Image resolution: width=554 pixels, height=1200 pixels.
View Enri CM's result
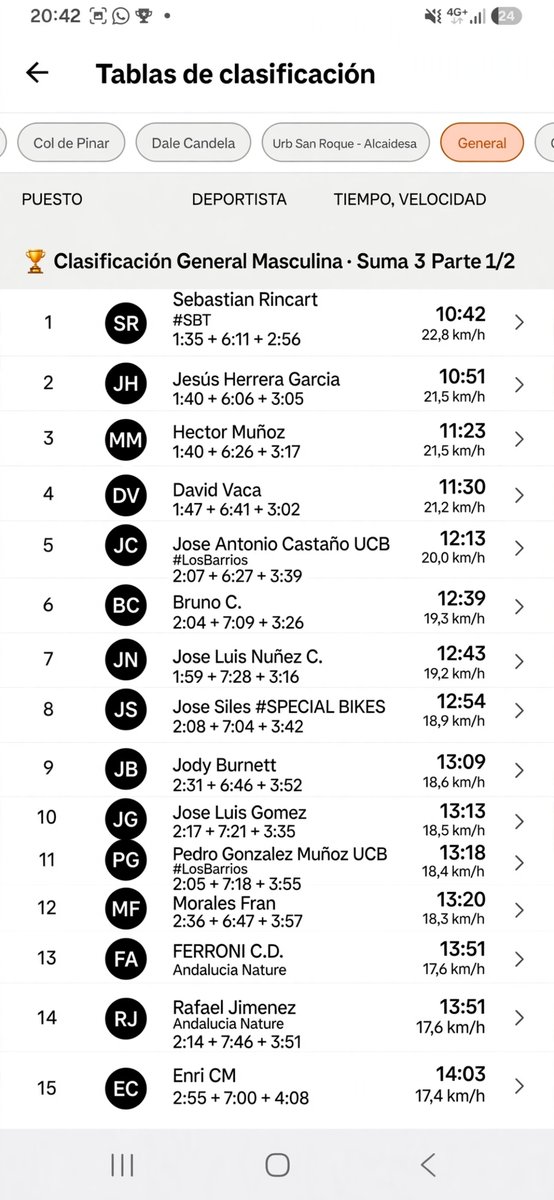click(x=277, y=1087)
